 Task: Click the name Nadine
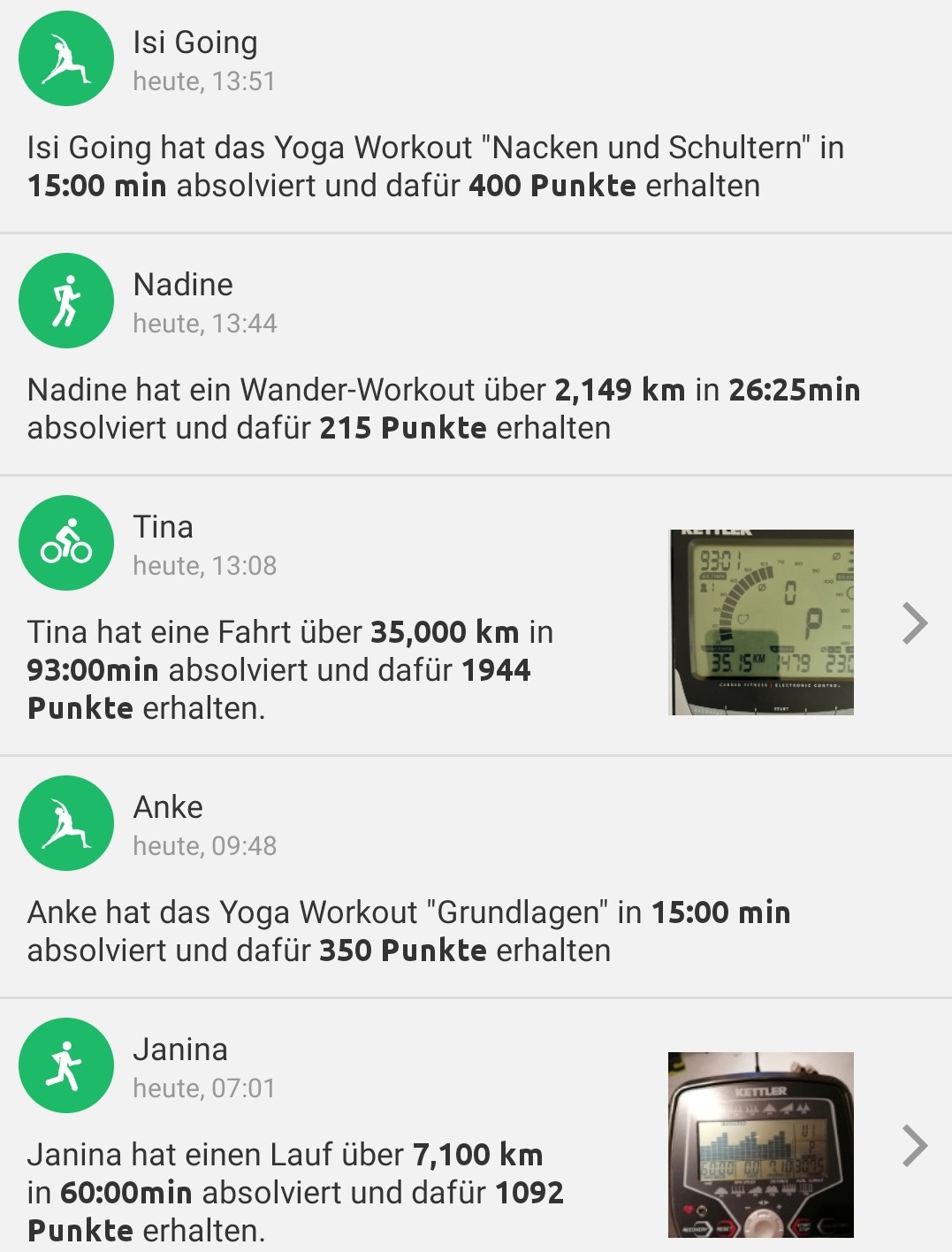point(182,284)
